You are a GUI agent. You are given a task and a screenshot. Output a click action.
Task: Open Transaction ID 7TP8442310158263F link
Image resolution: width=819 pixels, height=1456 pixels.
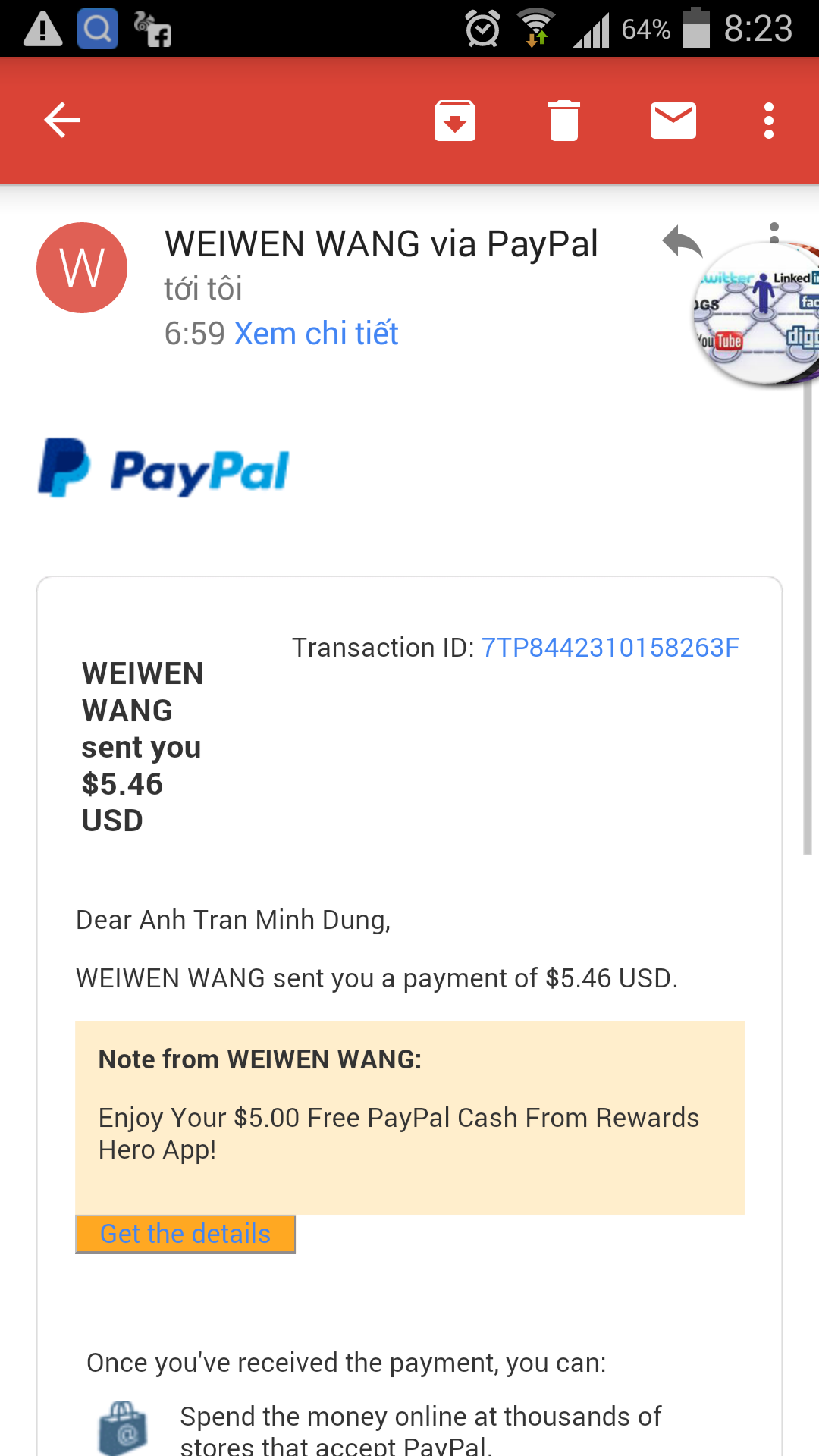coord(610,648)
